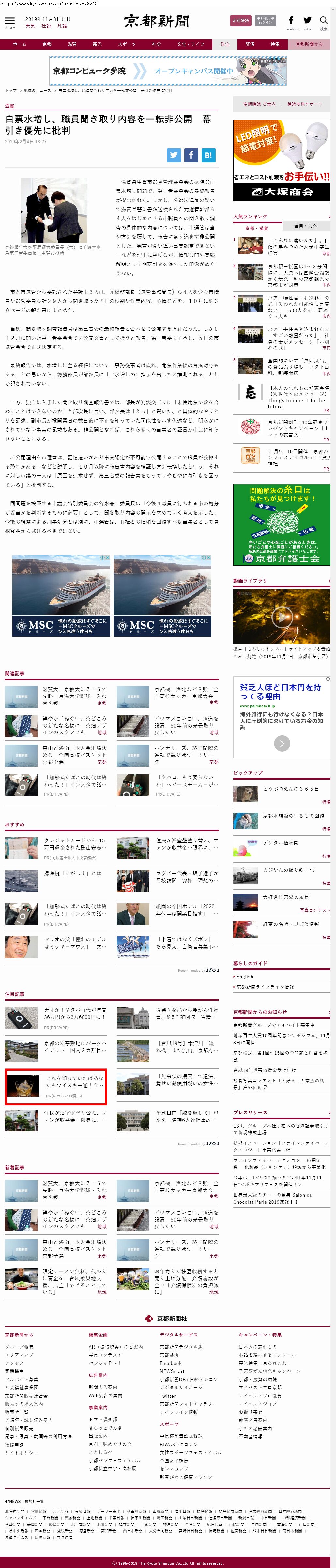
Task: Bookmark the article with Hatena B!
Action: 208,154
